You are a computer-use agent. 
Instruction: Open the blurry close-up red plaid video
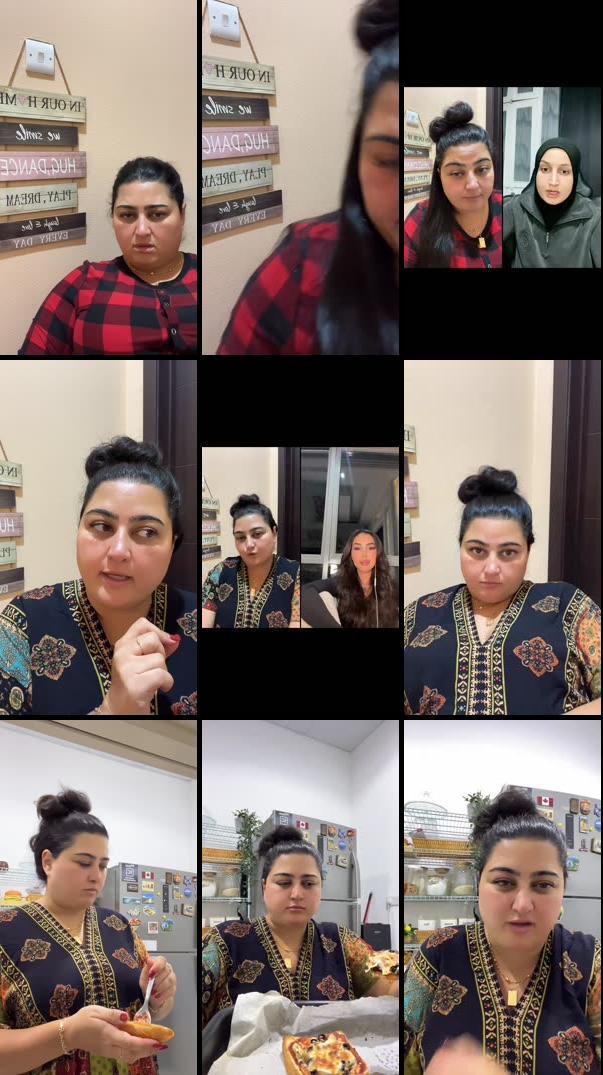pyautogui.click(x=300, y=177)
